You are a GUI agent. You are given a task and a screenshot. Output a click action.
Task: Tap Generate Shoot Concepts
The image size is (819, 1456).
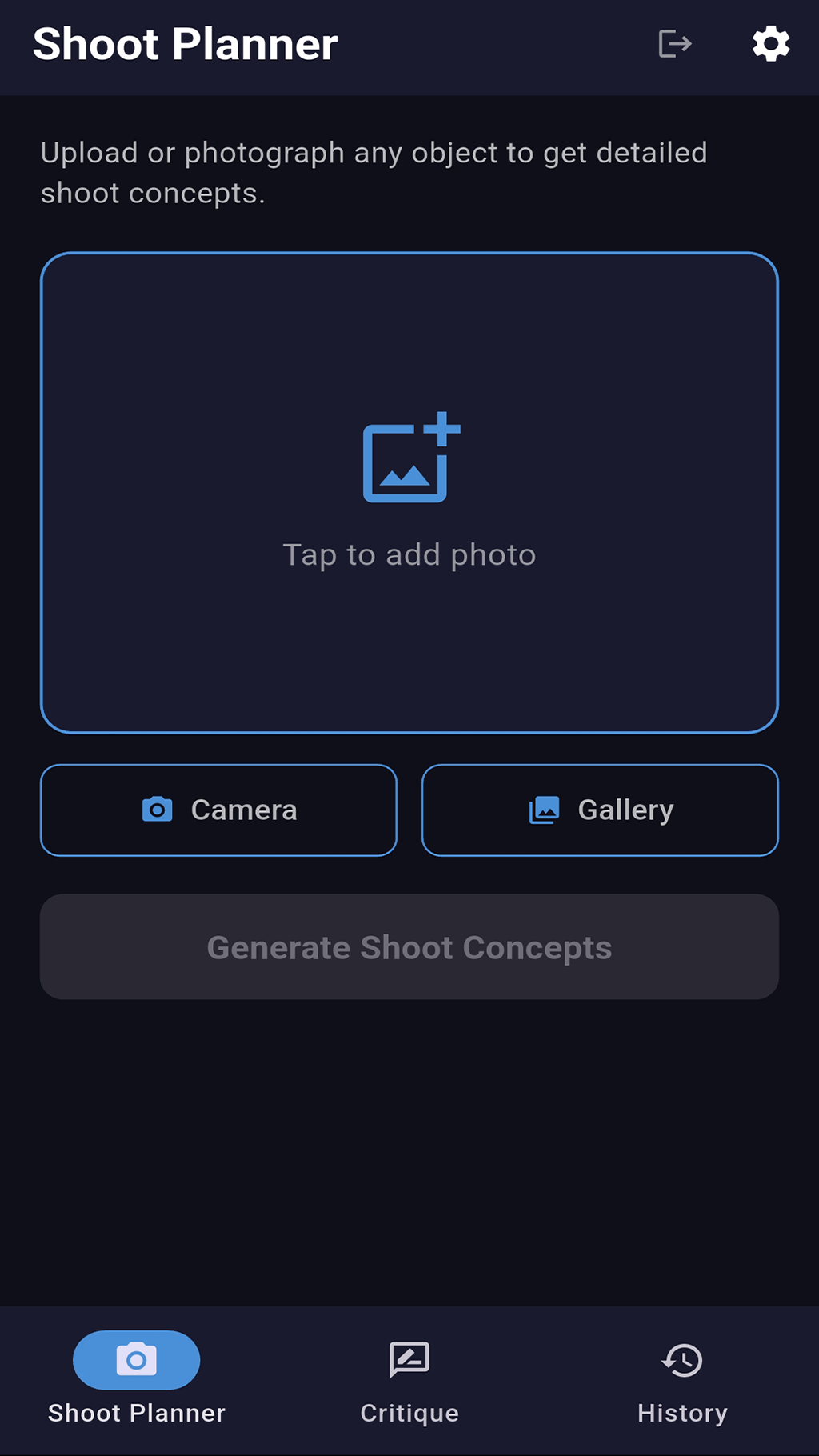point(409,946)
